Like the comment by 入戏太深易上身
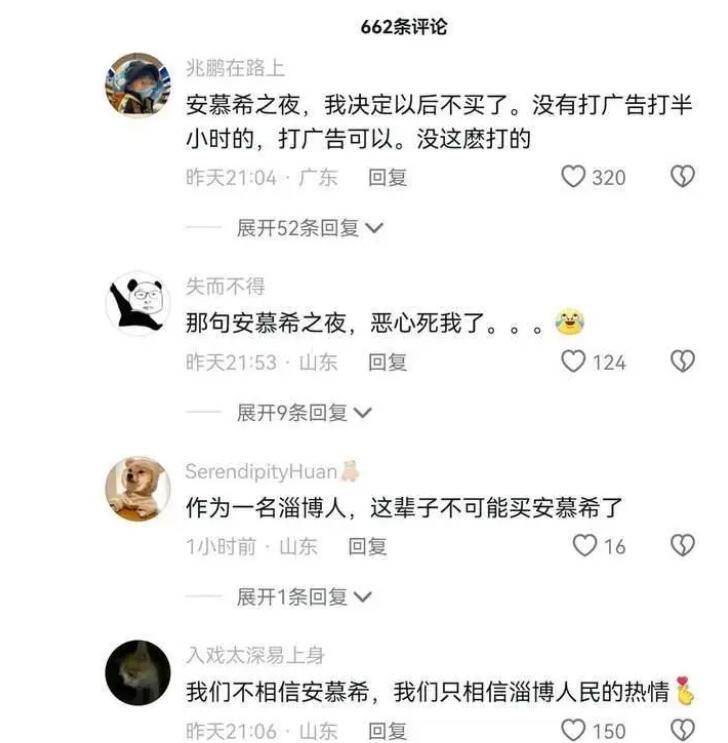Image resolution: width=728 pixels, height=743 pixels. tap(573, 730)
